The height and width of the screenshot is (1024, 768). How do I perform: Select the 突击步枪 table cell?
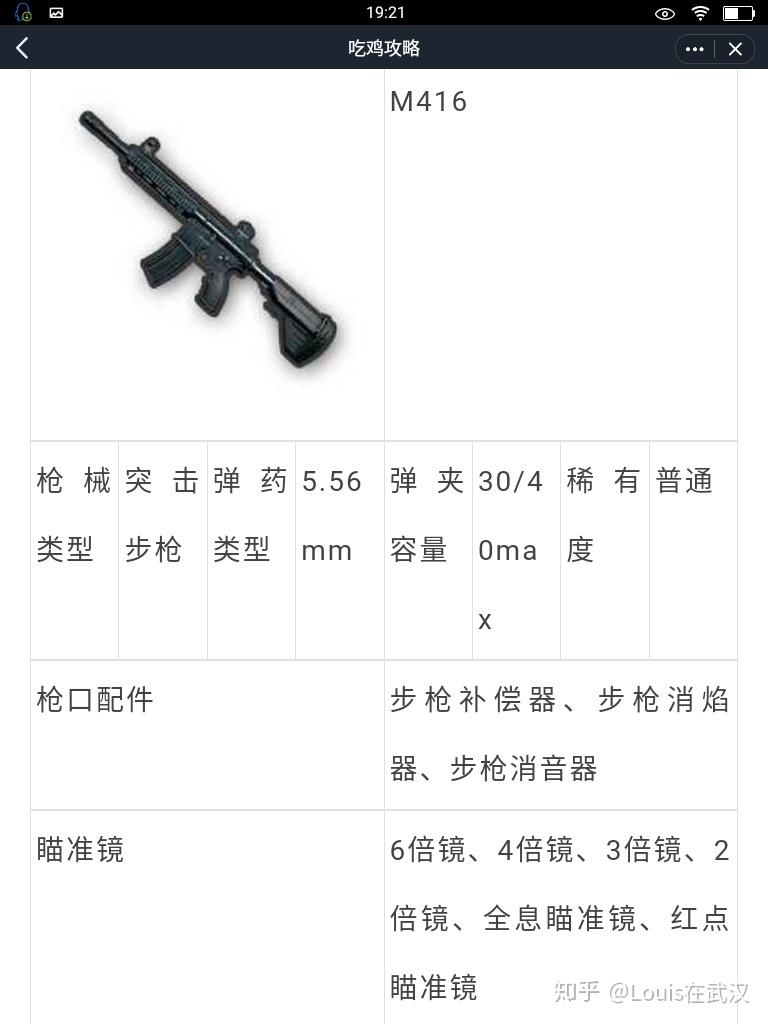coord(162,515)
